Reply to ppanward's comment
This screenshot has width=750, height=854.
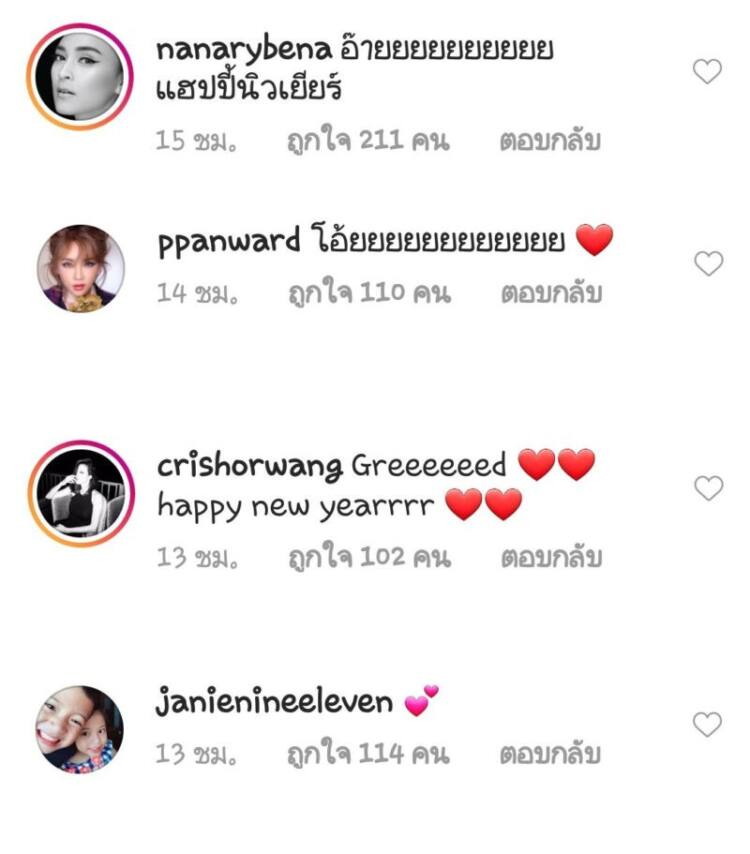pyautogui.click(x=551, y=293)
